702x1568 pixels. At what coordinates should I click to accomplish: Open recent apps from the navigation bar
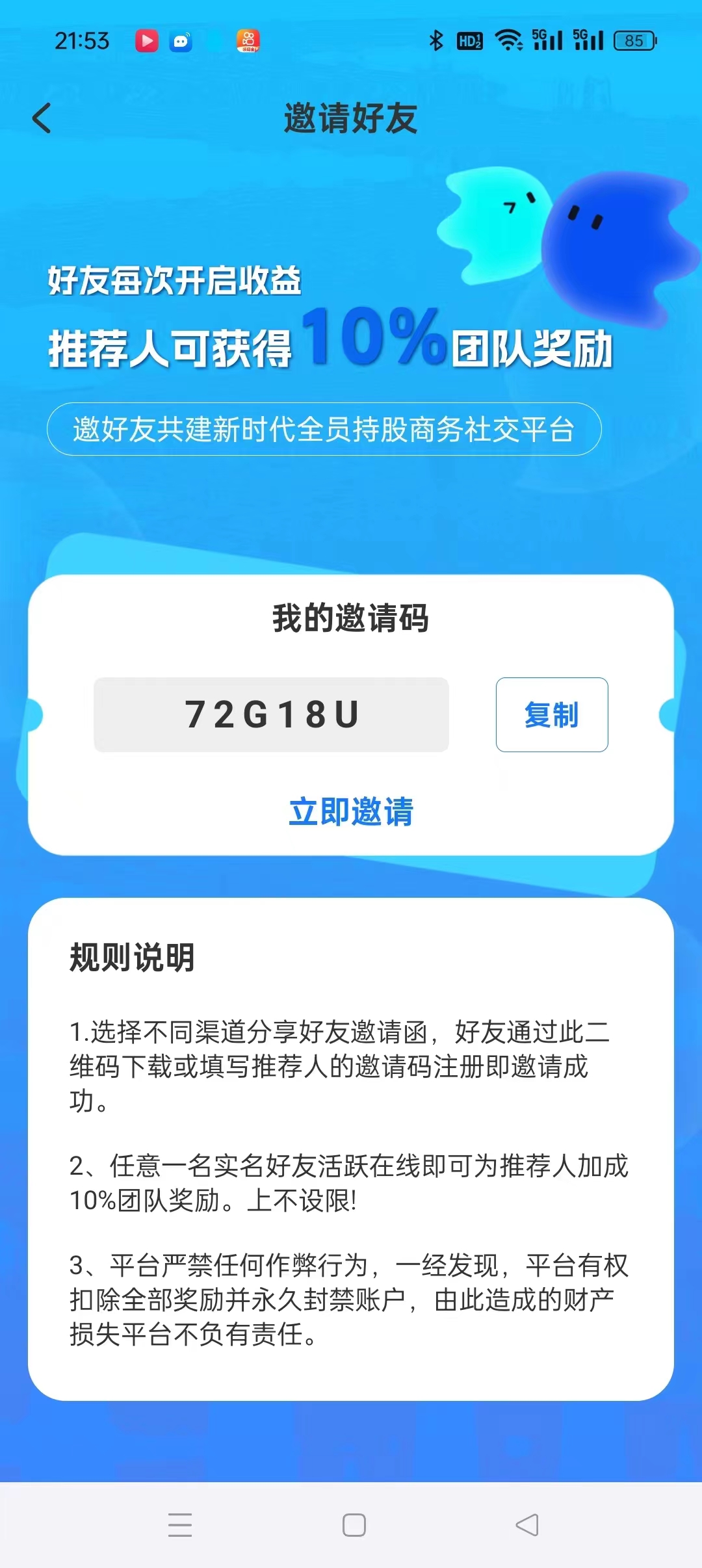pyautogui.click(x=180, y=1524)
